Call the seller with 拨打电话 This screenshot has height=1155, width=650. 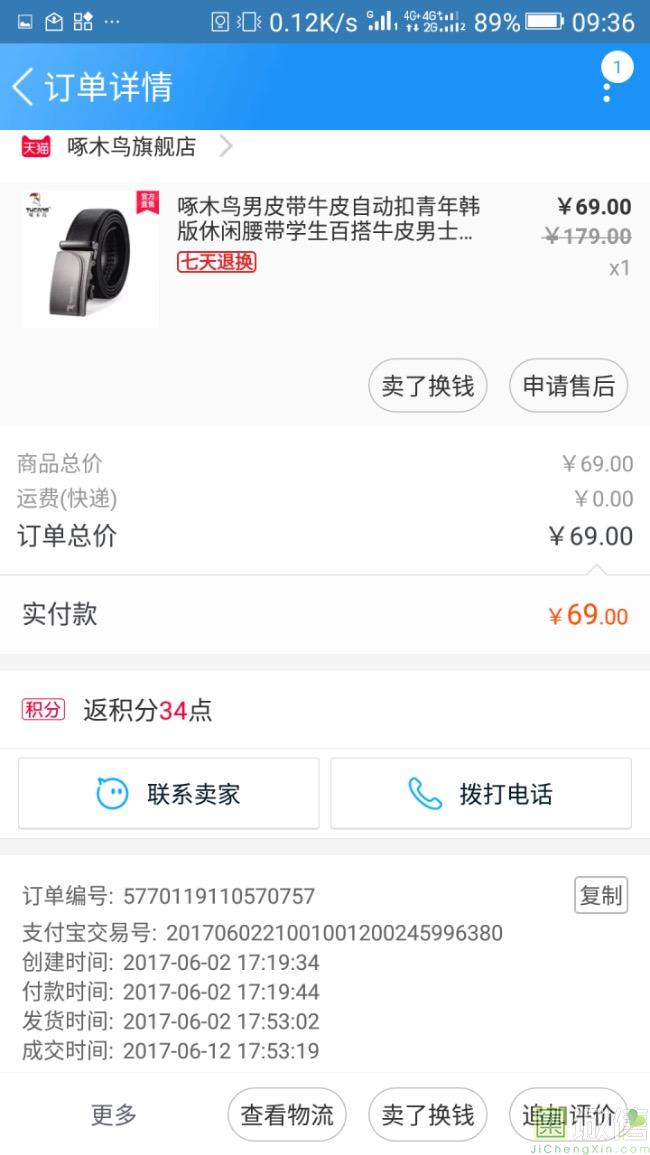pos(481,794)
